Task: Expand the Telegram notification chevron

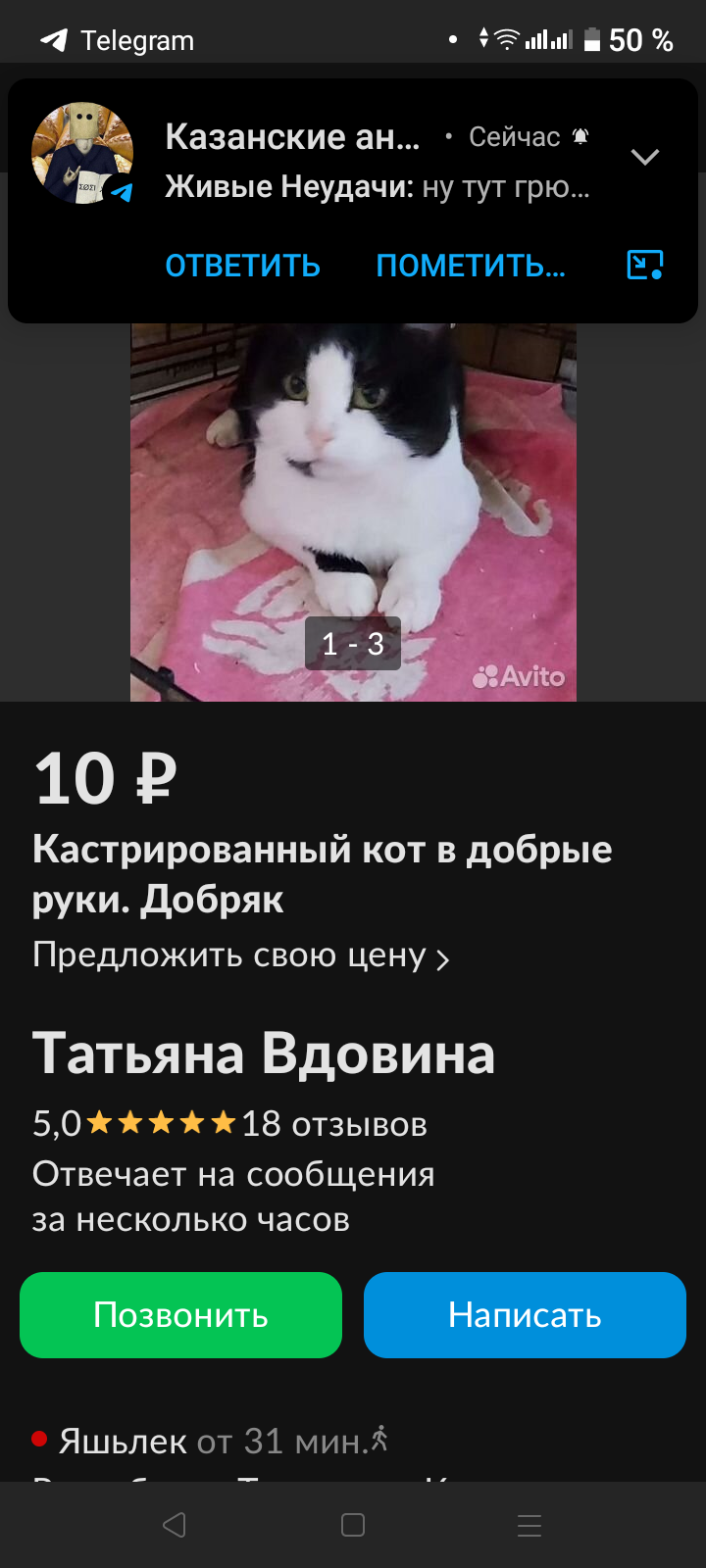Action: (x=644, y=157)
